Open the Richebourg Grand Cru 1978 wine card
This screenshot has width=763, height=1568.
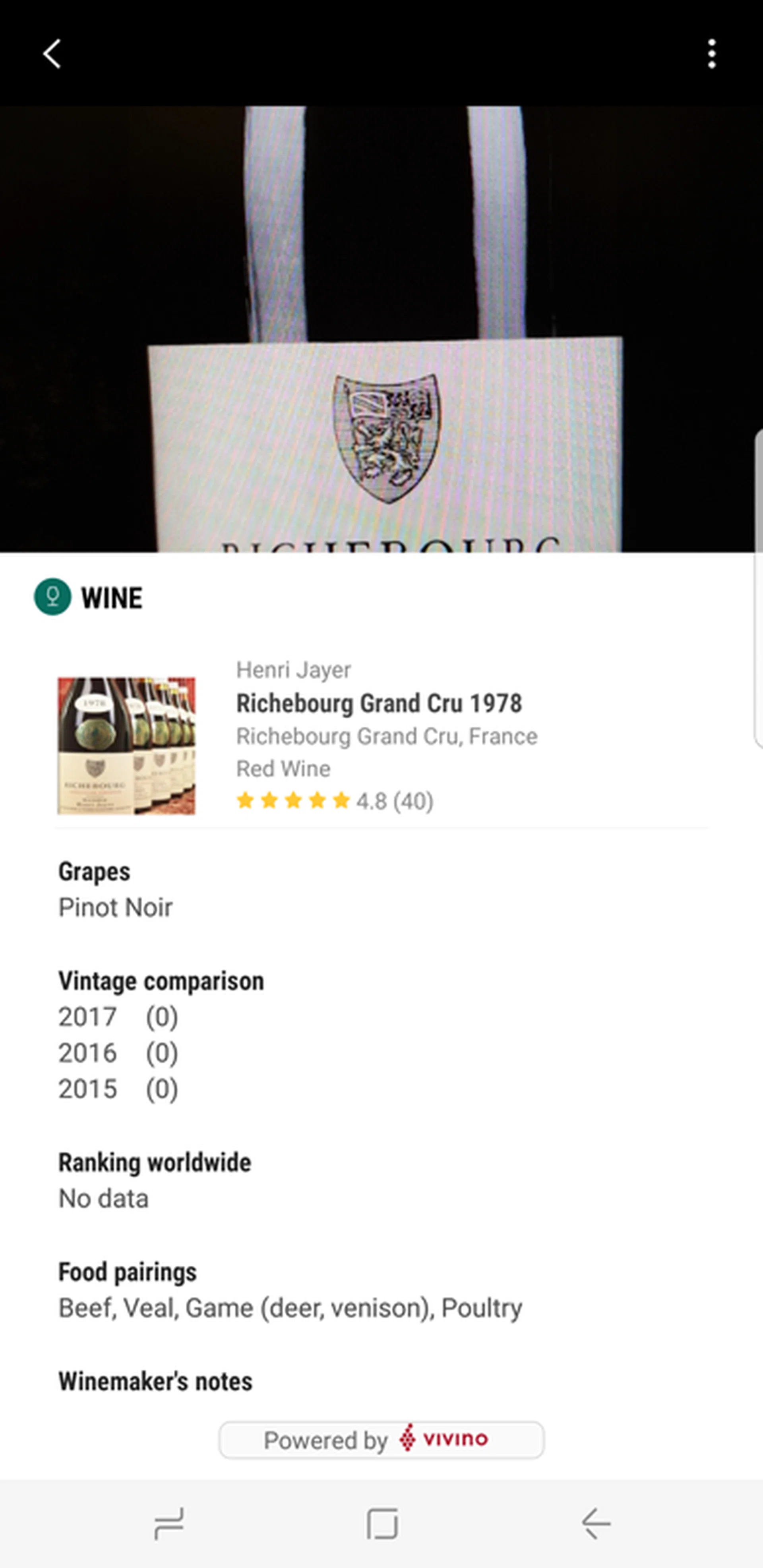[x=379, y=703]
